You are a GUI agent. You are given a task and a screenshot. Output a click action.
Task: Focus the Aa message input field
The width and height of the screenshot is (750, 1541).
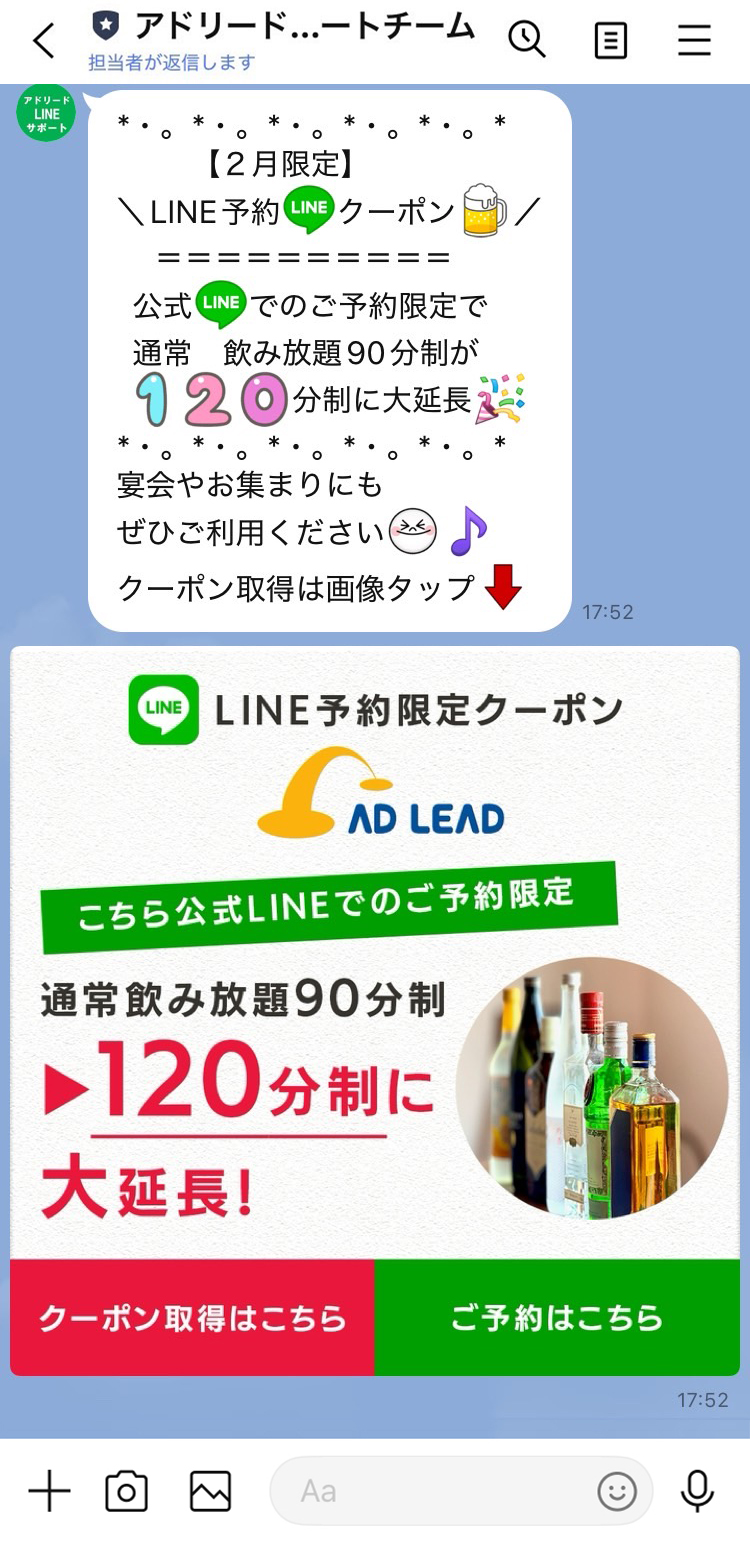click(x=430, y=1492)
